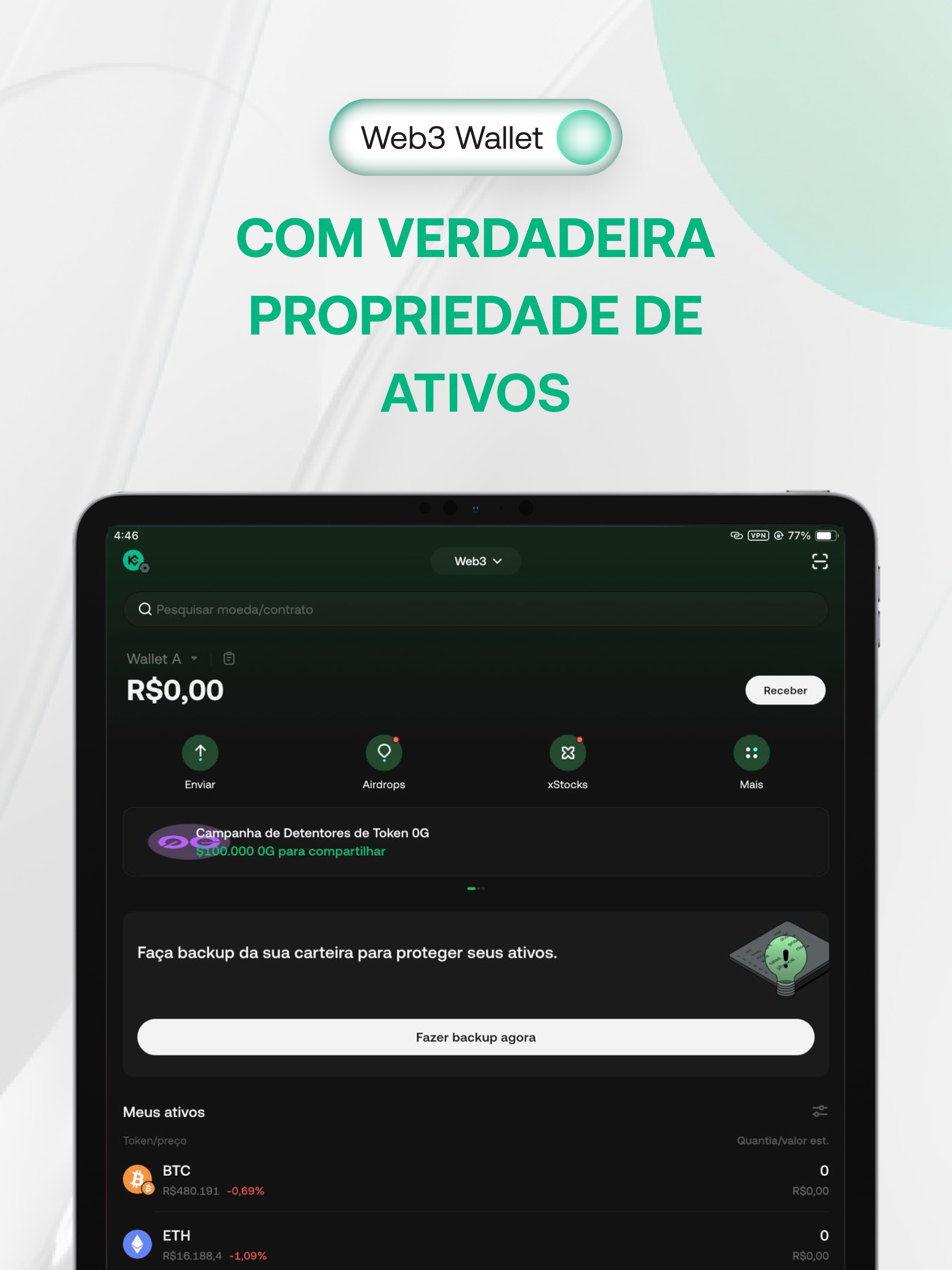Open the QR code scanner icon
952x1270 pixels.
(x=820, y=562)
